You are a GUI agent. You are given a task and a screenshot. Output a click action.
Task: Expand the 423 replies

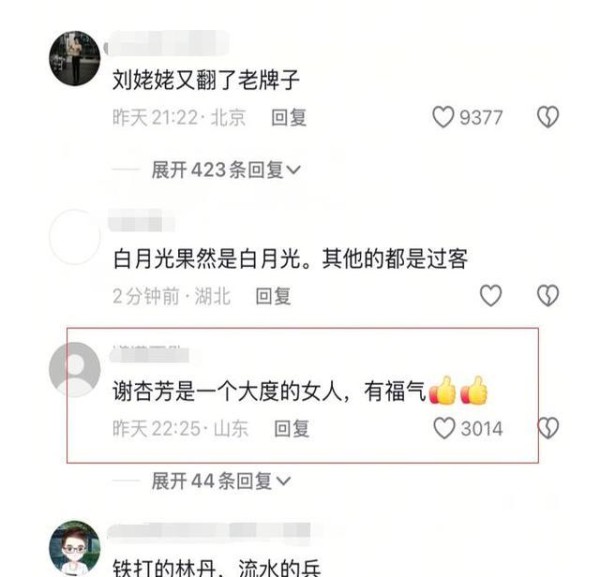coord(226,170)
